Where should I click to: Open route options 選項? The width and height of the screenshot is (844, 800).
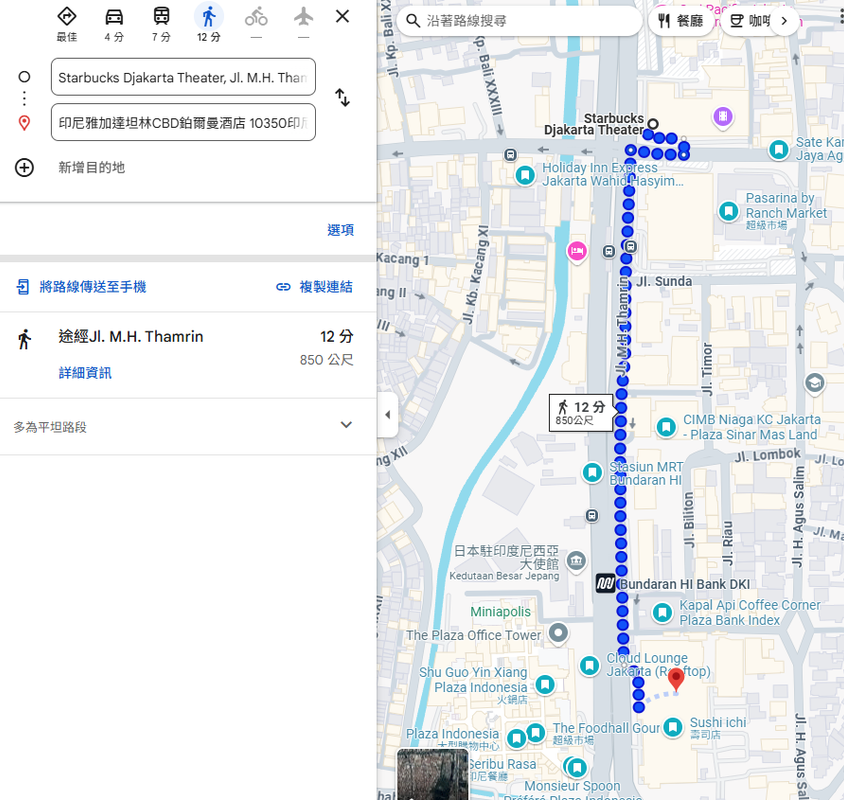[340, 230]
